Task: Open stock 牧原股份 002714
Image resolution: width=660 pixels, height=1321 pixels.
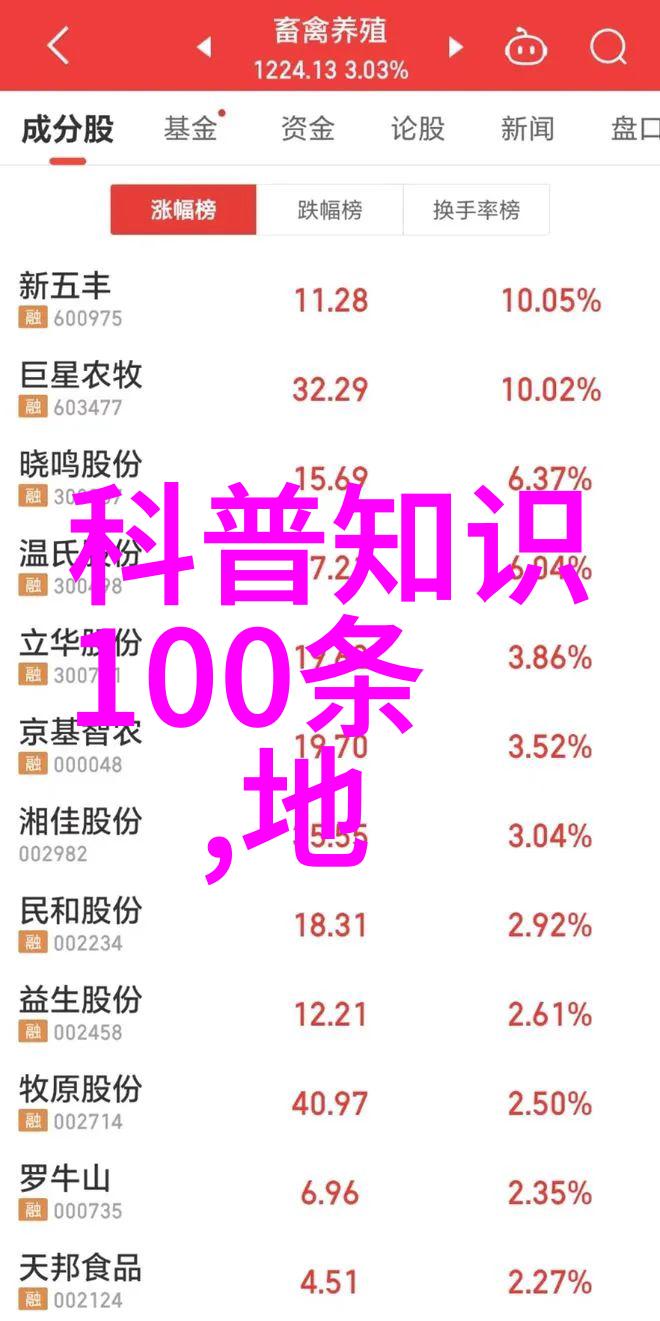Action: (80, 1102)
